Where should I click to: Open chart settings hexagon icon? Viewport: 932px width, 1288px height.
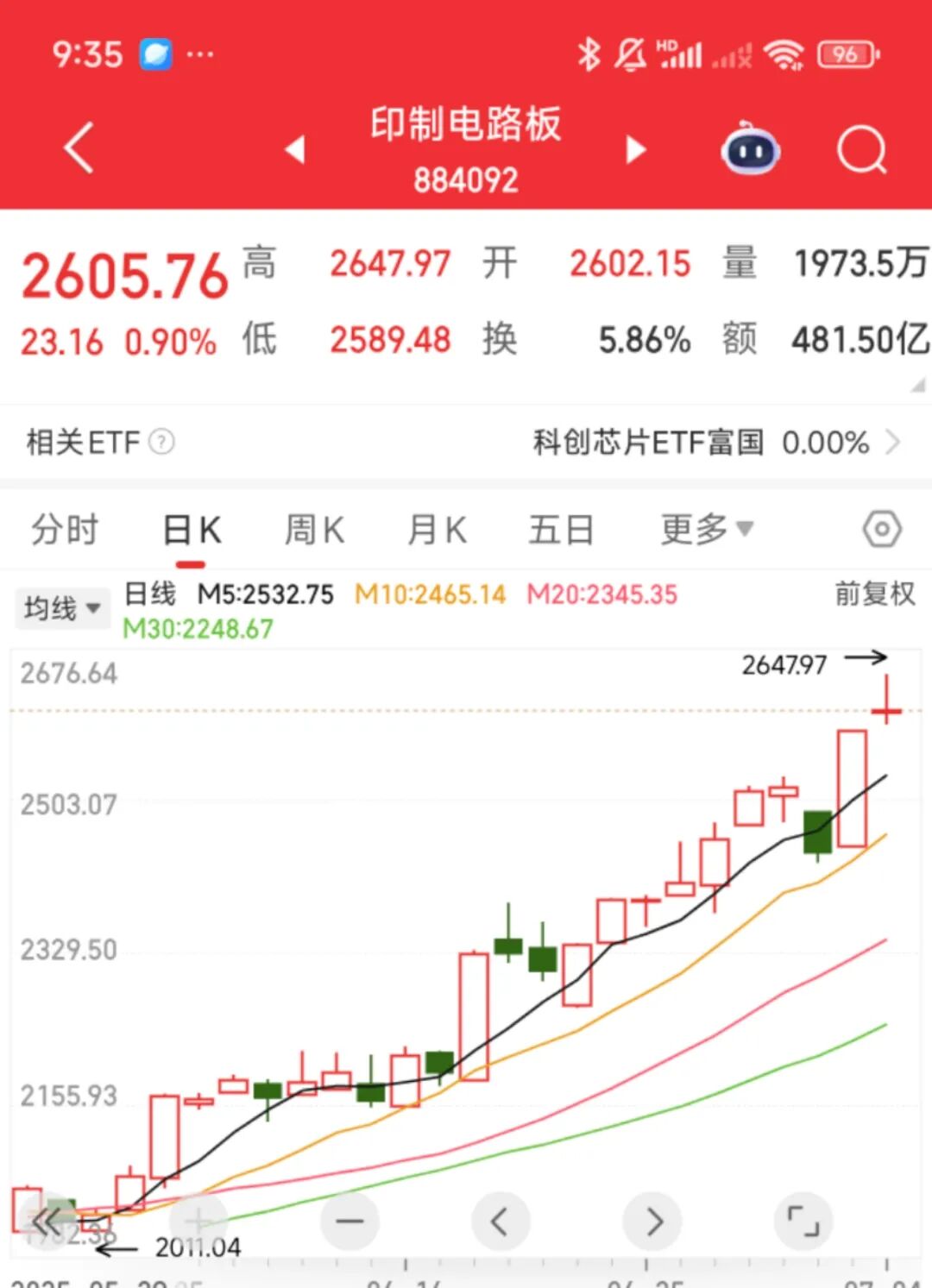point(881,530)
